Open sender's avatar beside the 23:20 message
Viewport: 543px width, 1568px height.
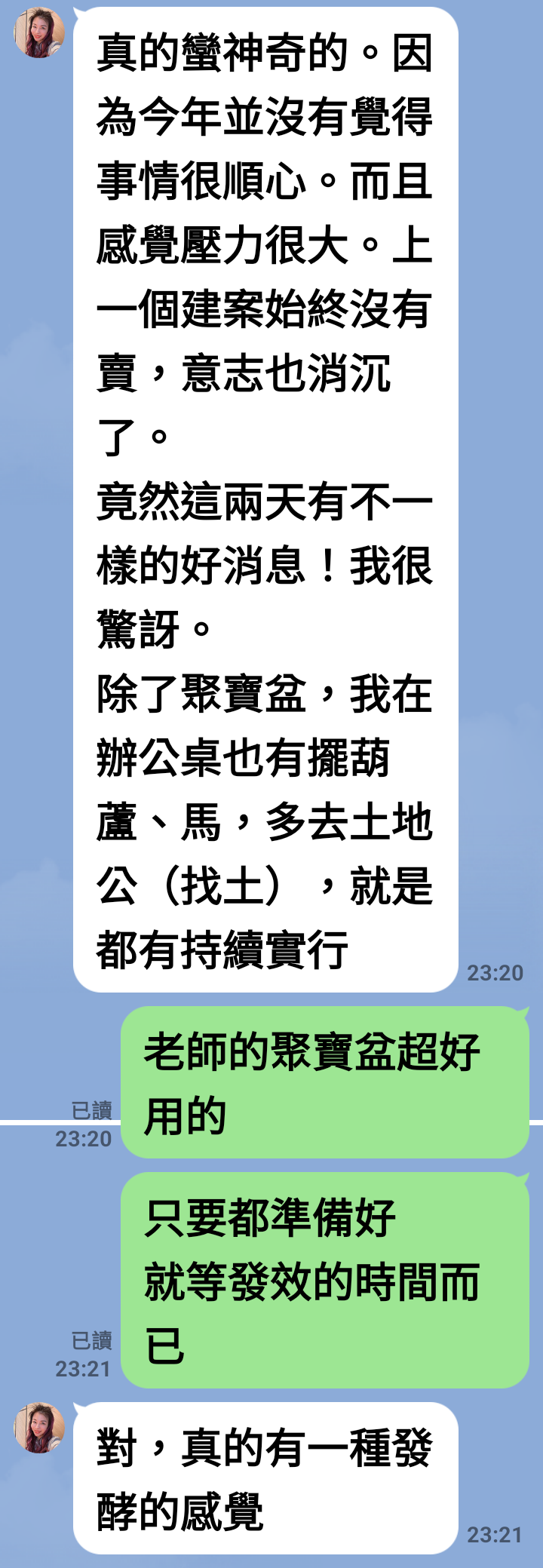[x=39, y=33]
